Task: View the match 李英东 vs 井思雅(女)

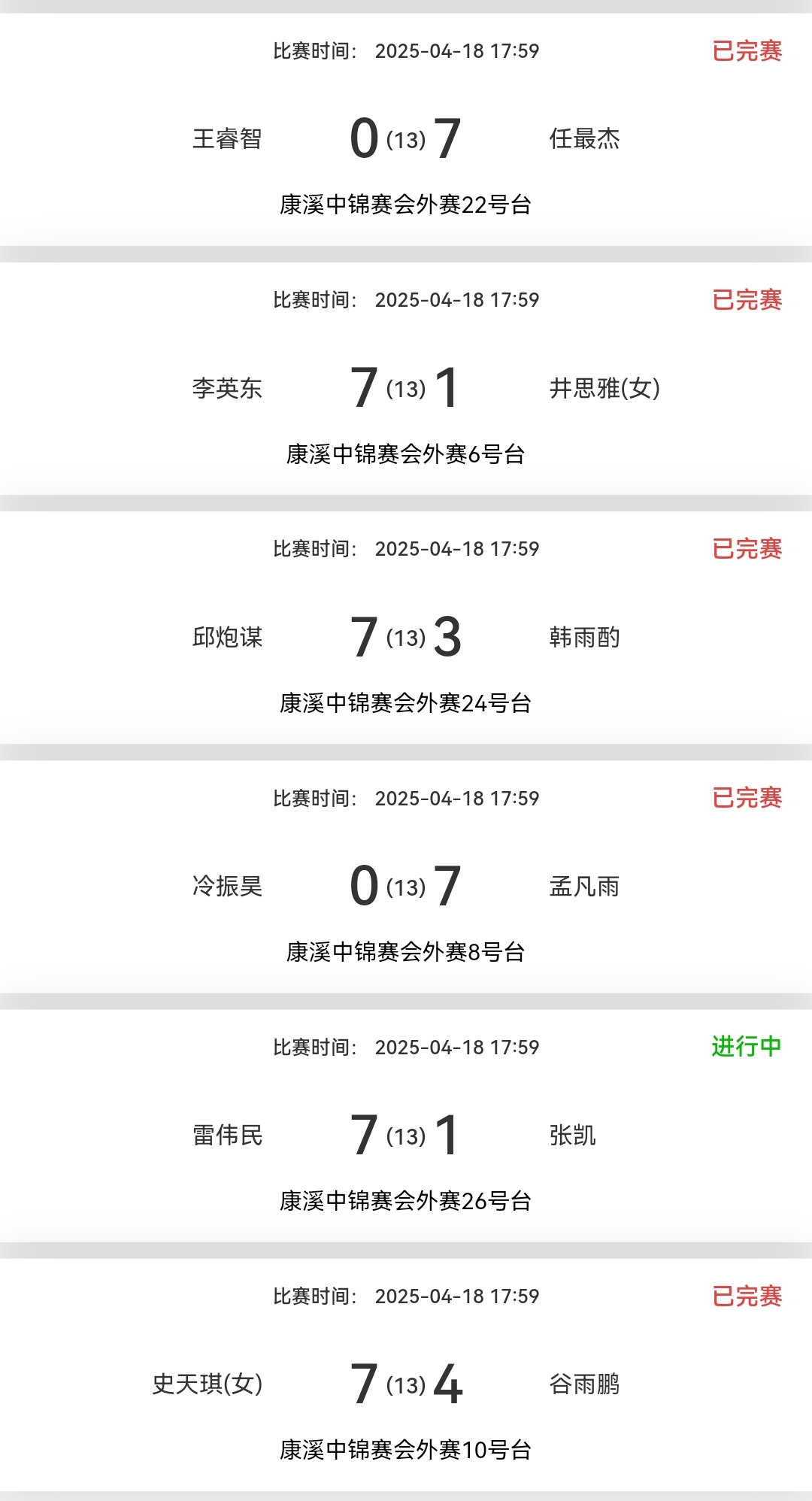Action: click(x=406, y=388)
